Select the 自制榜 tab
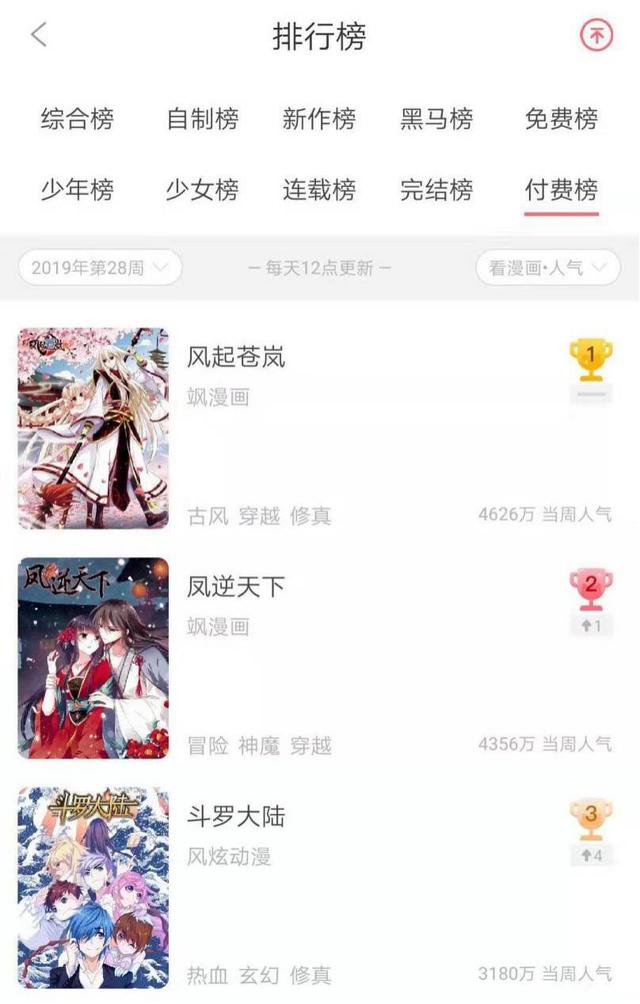Viewport: 640px width, 1004px height. point(202,119)
